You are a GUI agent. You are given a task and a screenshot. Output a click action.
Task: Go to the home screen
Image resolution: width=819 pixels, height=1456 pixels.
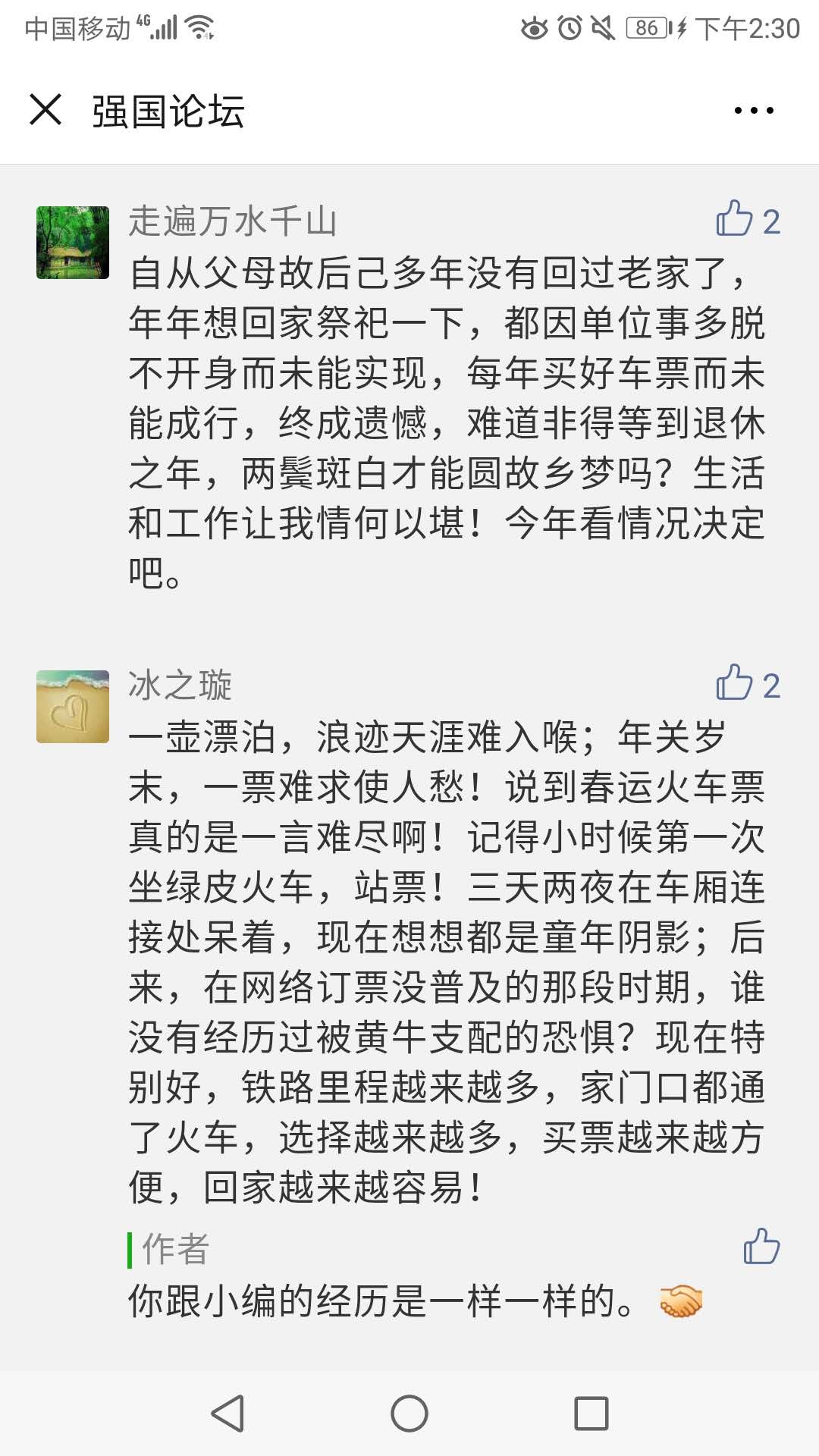[x=409, y=1414]
